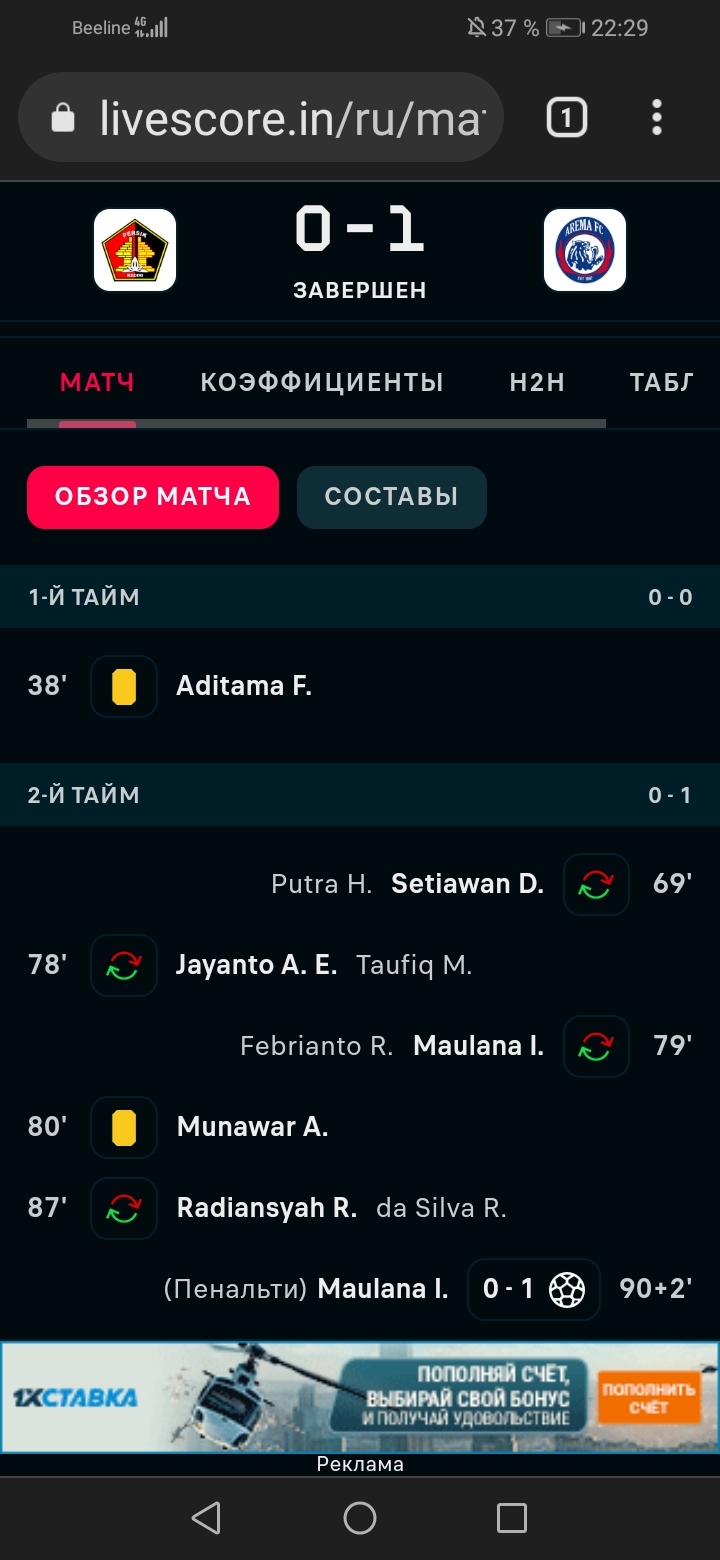Click the substitution icon next to Radiansyah R.

[x=123, y=1208]
